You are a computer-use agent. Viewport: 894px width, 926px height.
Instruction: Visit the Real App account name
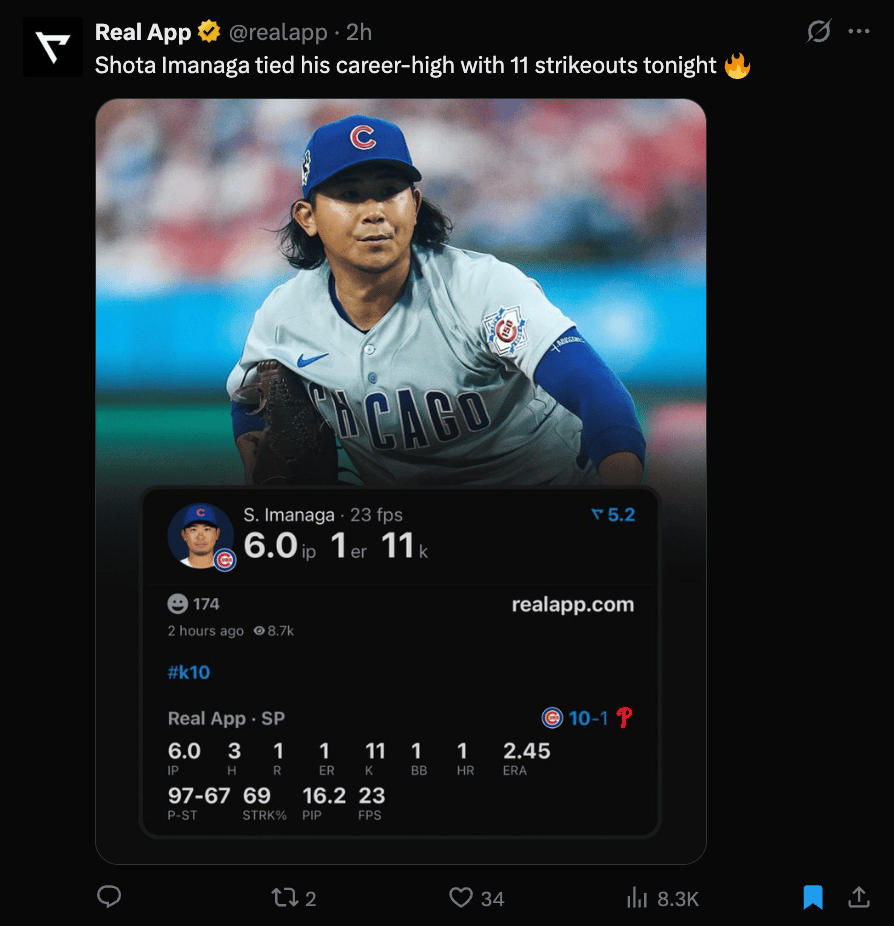pos(143,32)
